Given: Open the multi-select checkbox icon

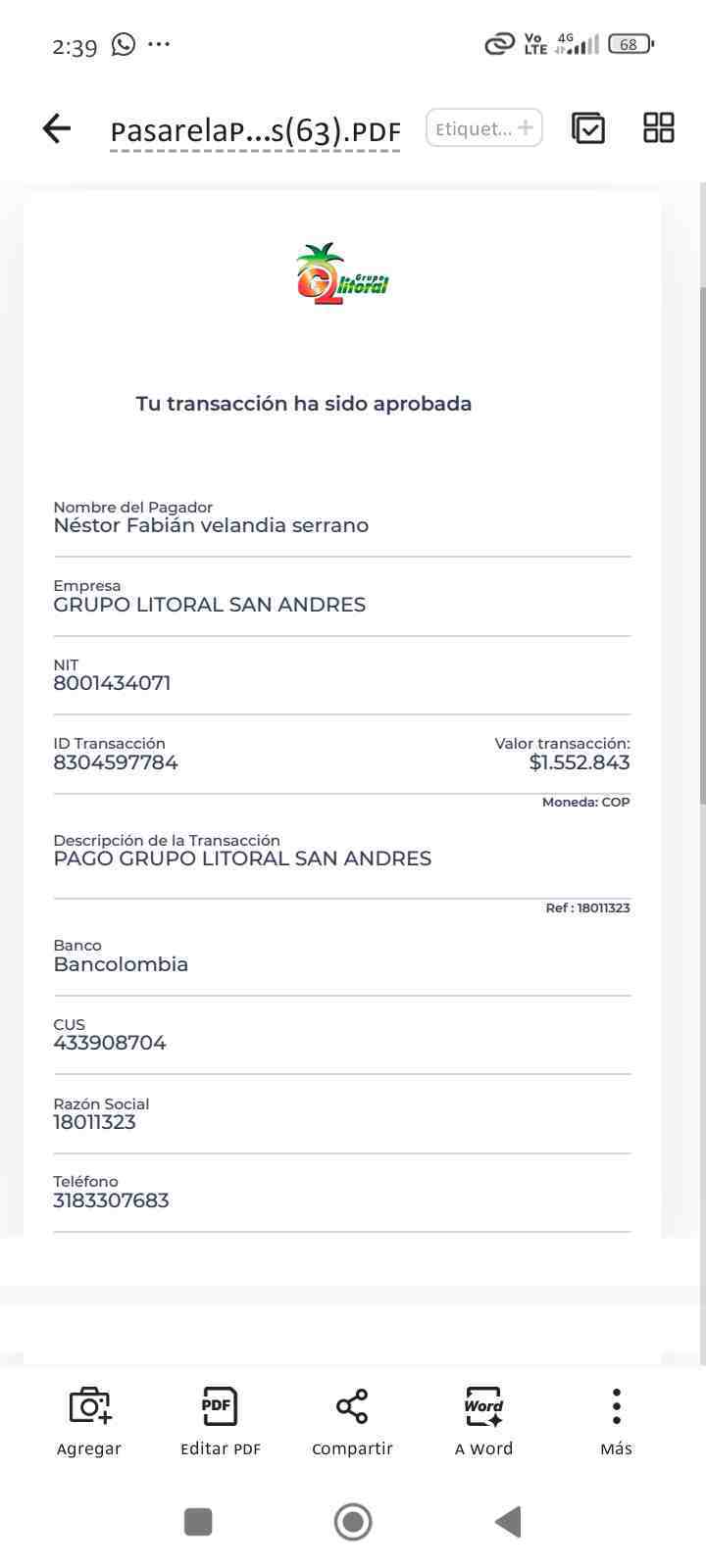Looking at the screenshot, I should pos(588,128).
